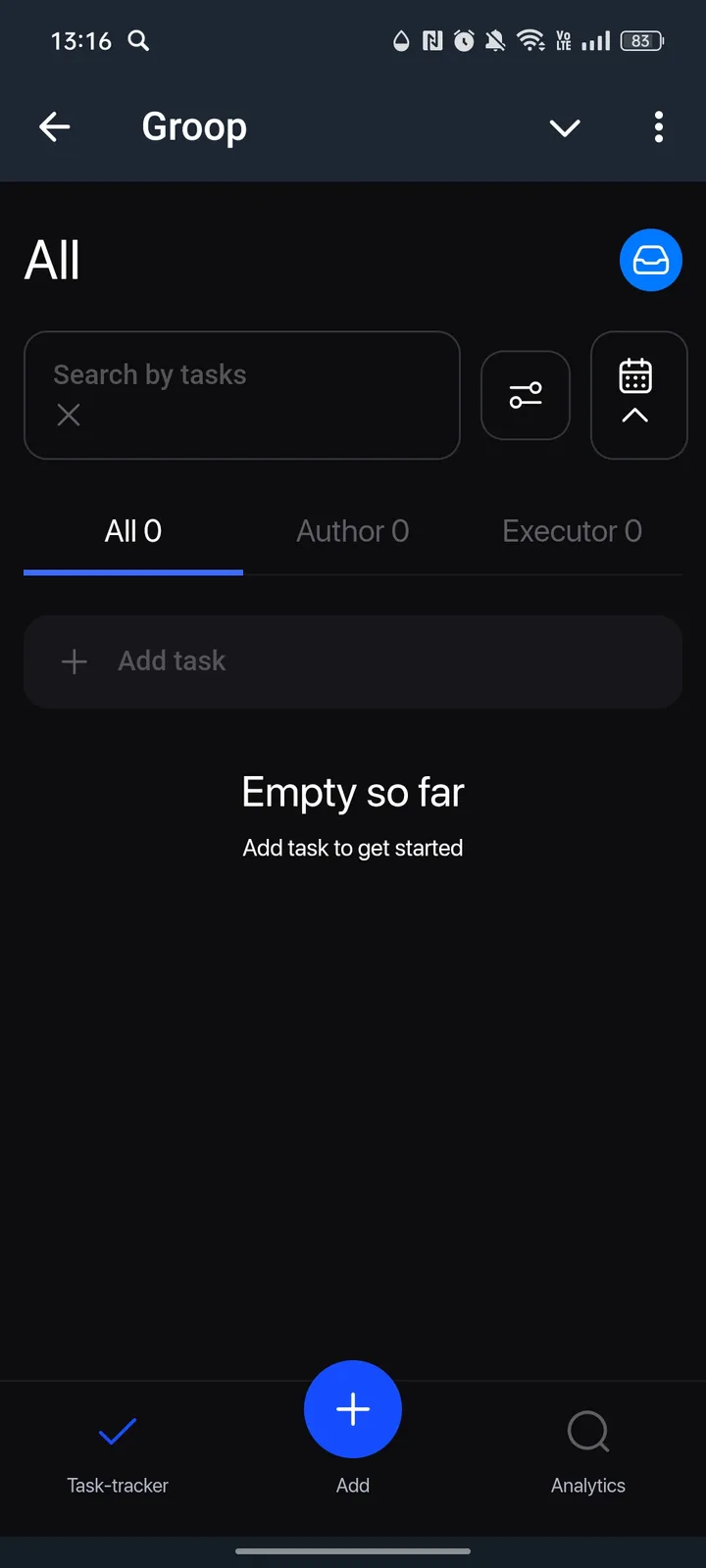Viewport: 706px width, 1568px height.
Task: Tap the Add task row
Action: (x=353, y=661)
